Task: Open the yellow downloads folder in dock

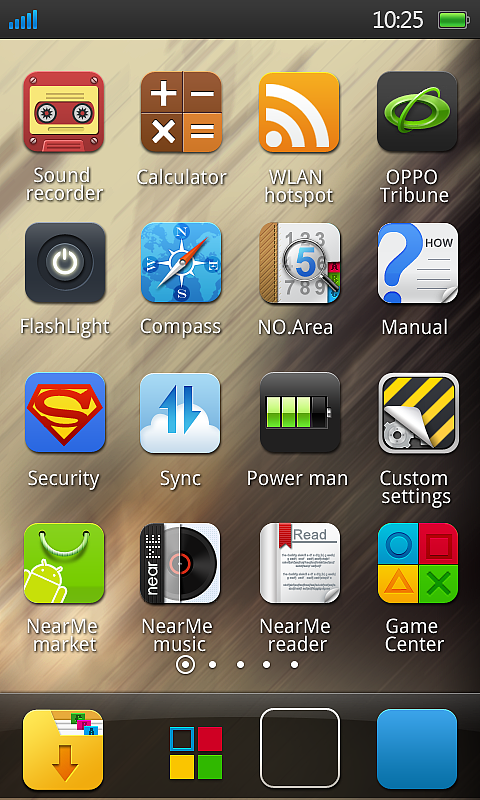Action: point(63,749)
